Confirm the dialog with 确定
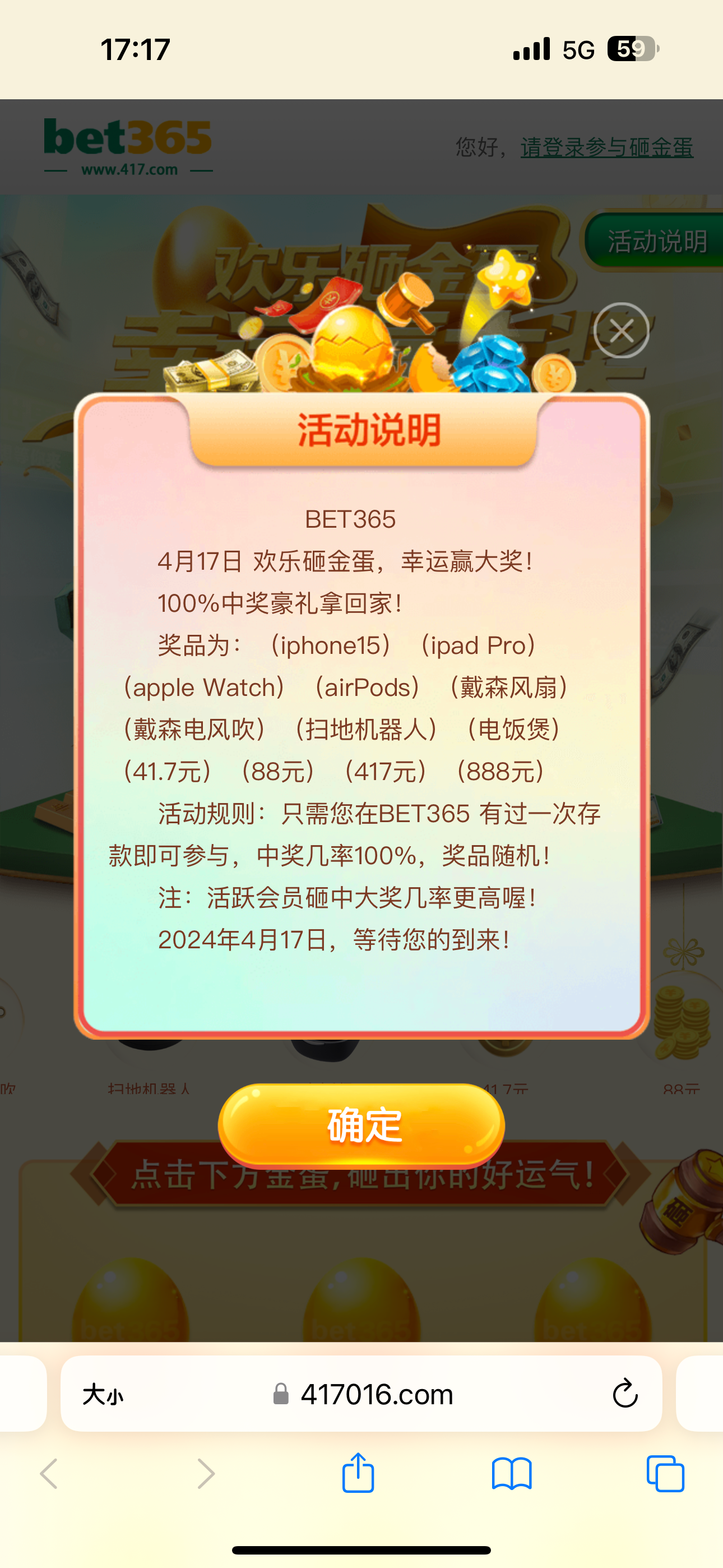Viewport: 723px width, 1568px height. coord(361,1125)
